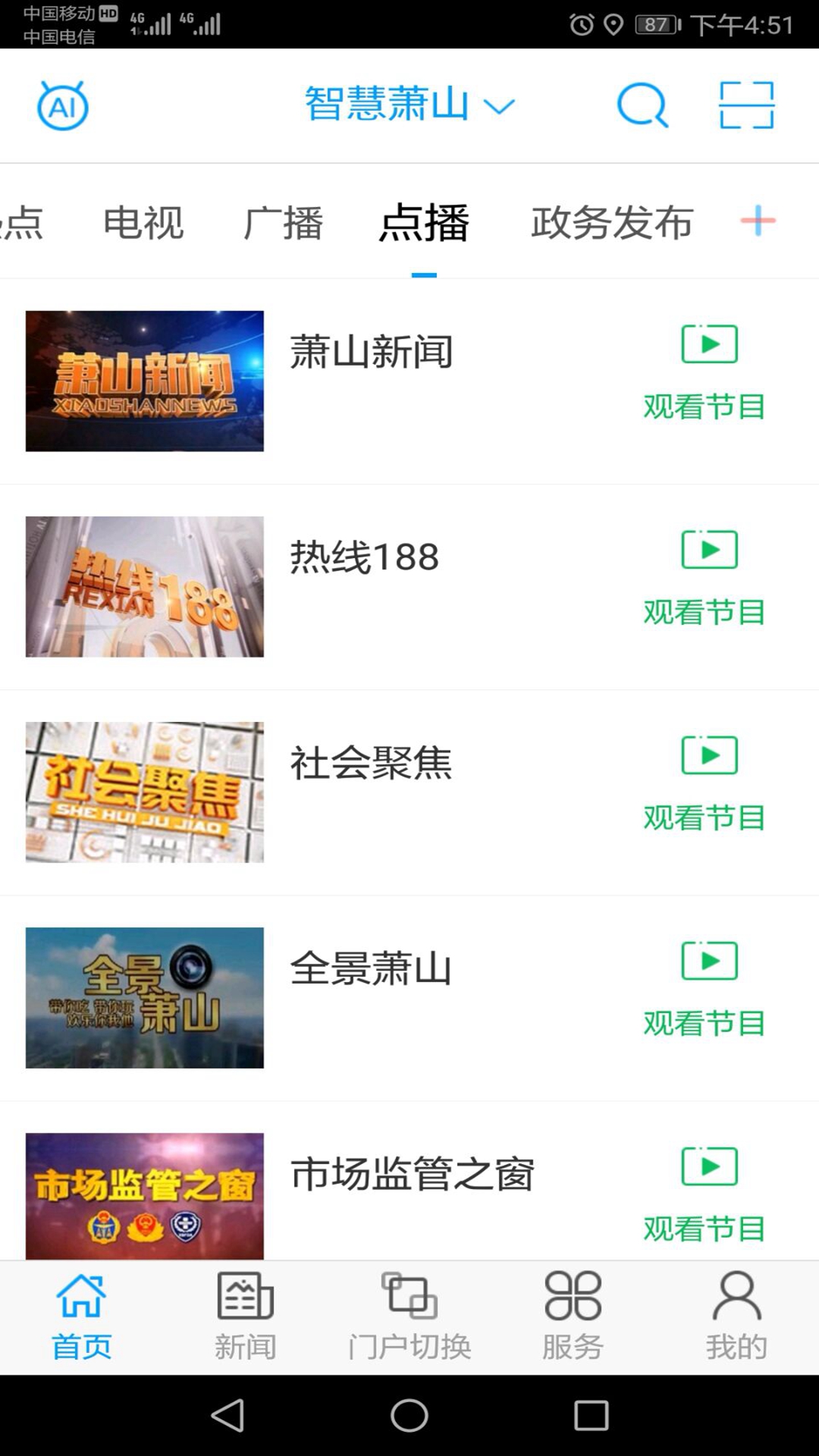Play the 萧山新闻 program with its play icon
This screenshot has height=1456, width=819.
tap(711, 344)
